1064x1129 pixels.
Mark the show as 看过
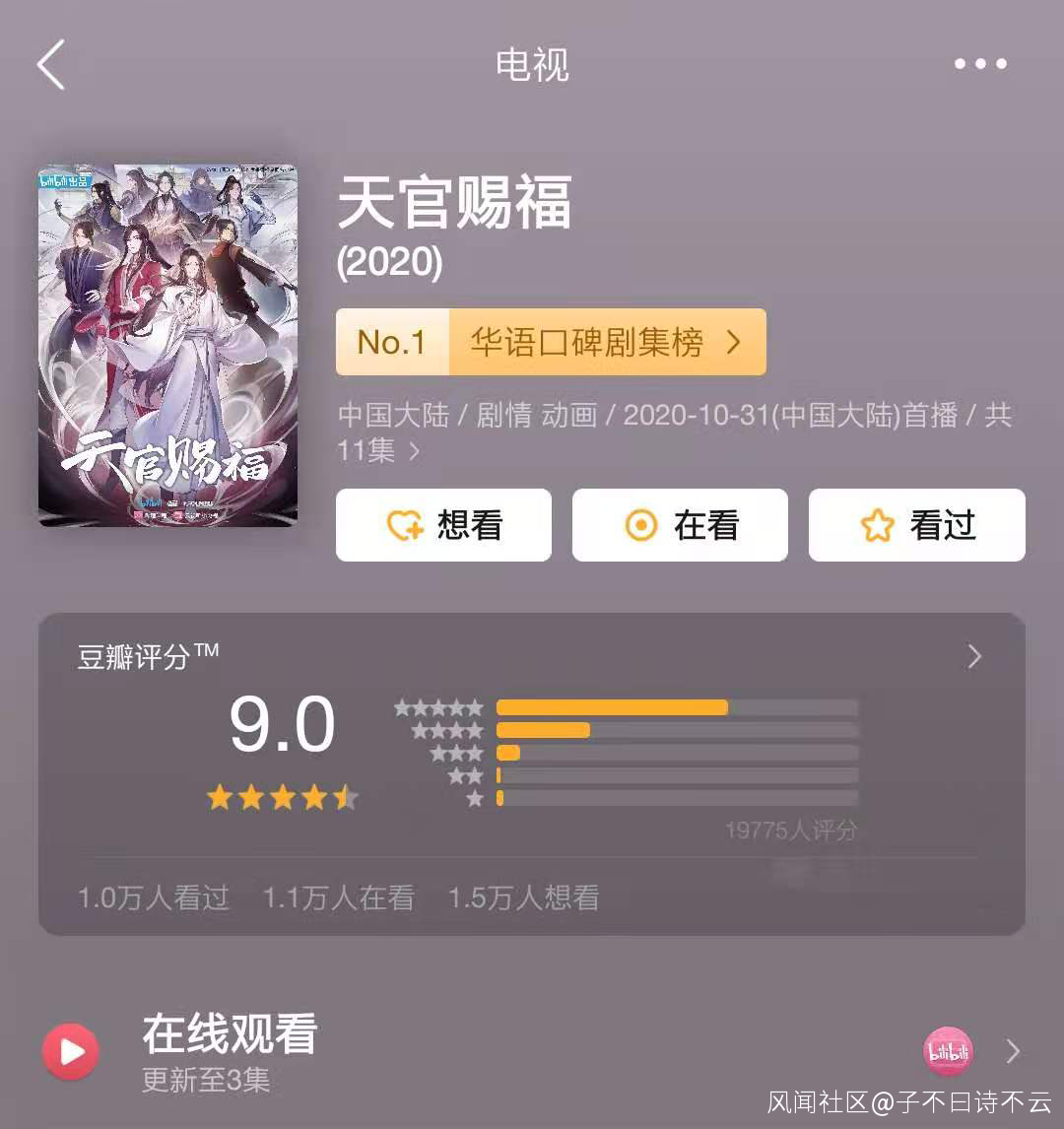tap(916, 525)
